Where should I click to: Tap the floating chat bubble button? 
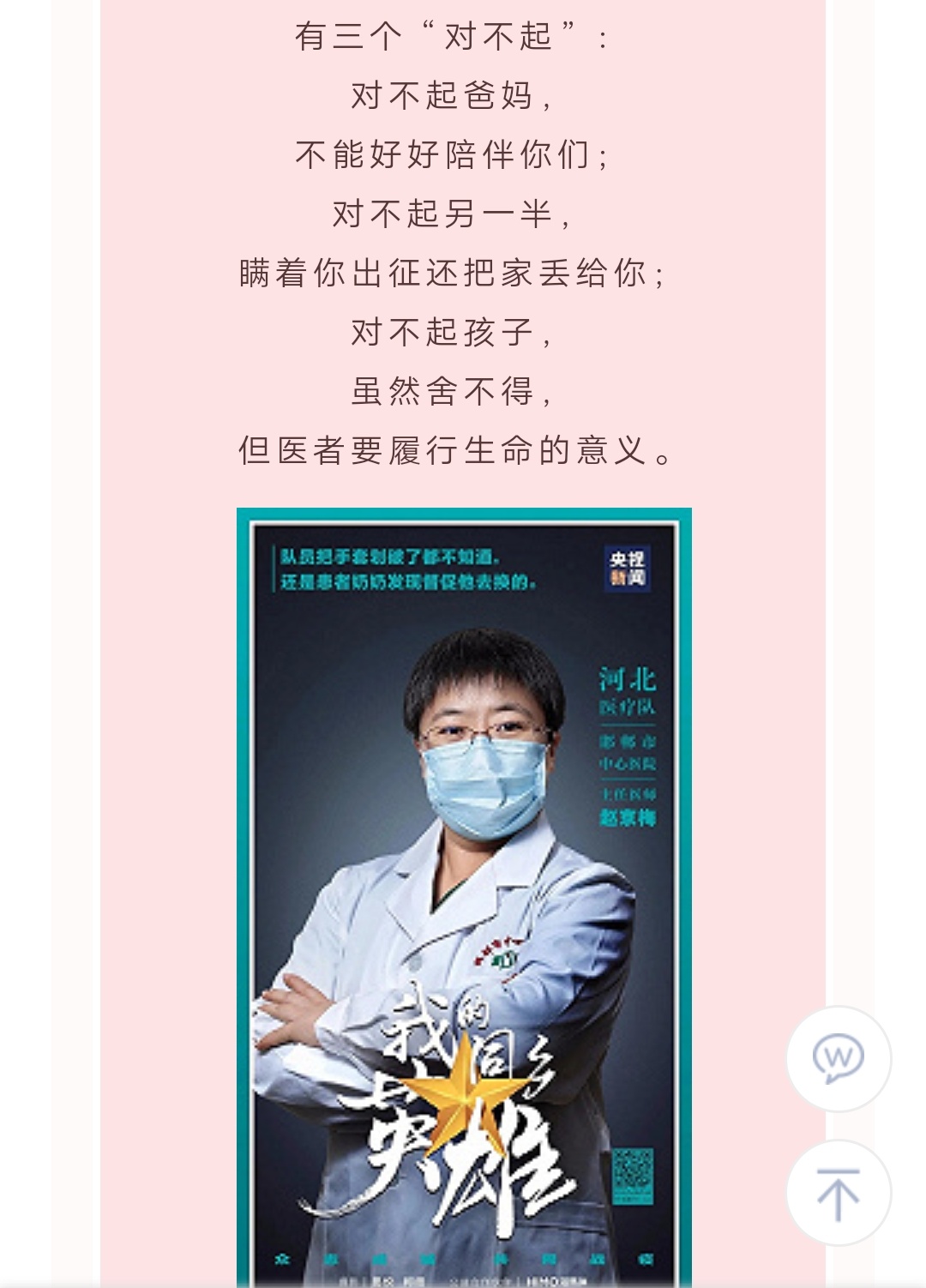pos(838,1059)
